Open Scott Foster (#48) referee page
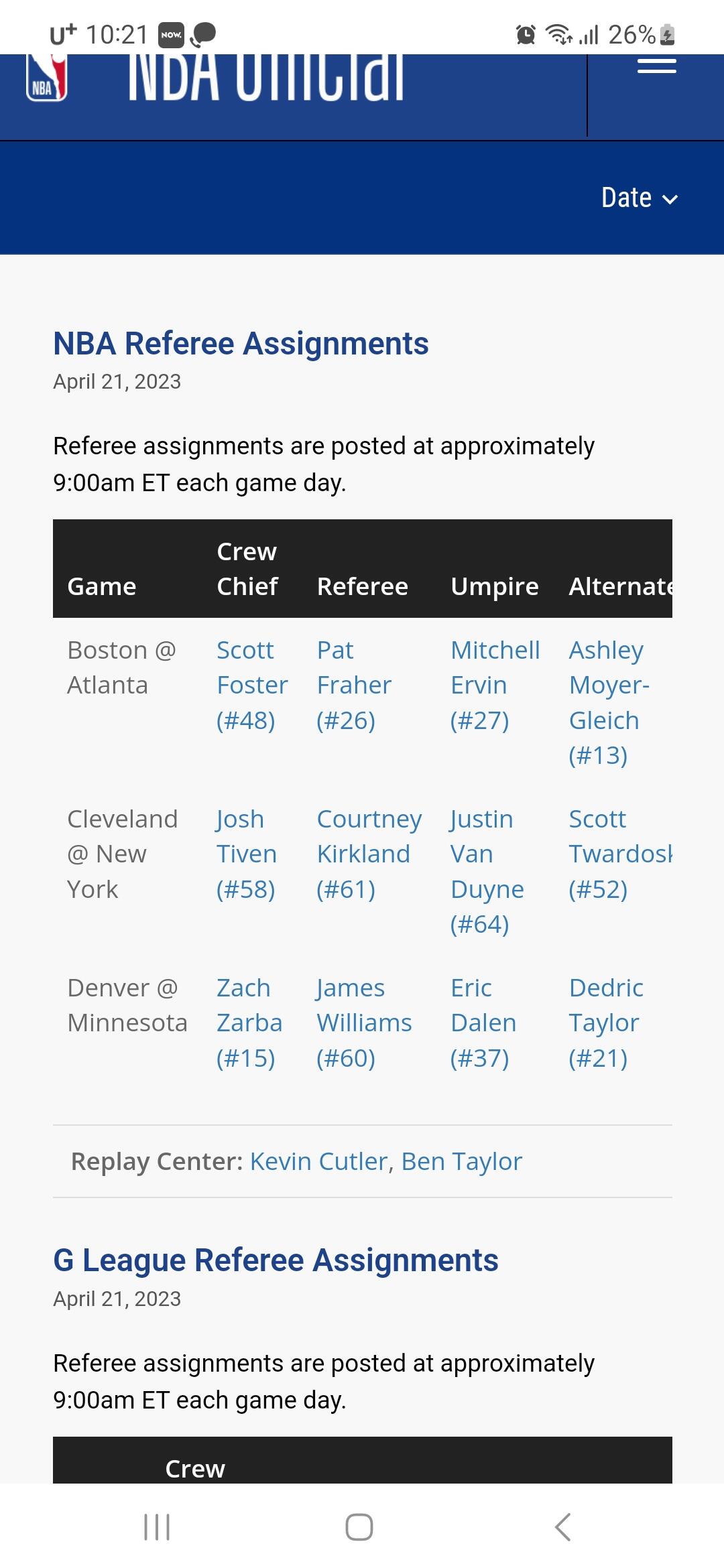The image size is (724, 1568). coord(251,685)
